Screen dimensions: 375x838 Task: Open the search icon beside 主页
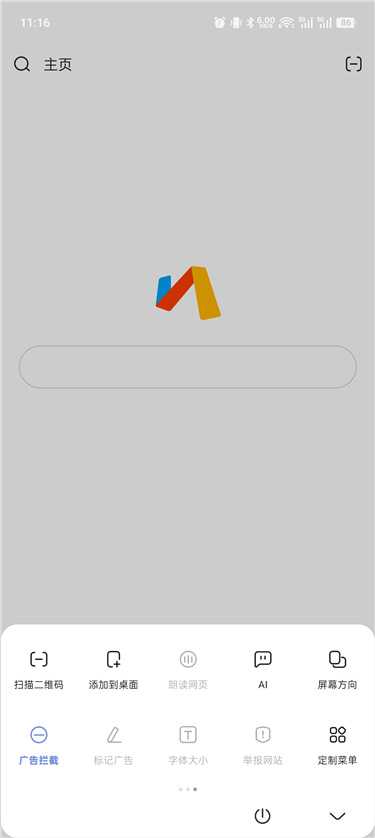coord(22,65)
